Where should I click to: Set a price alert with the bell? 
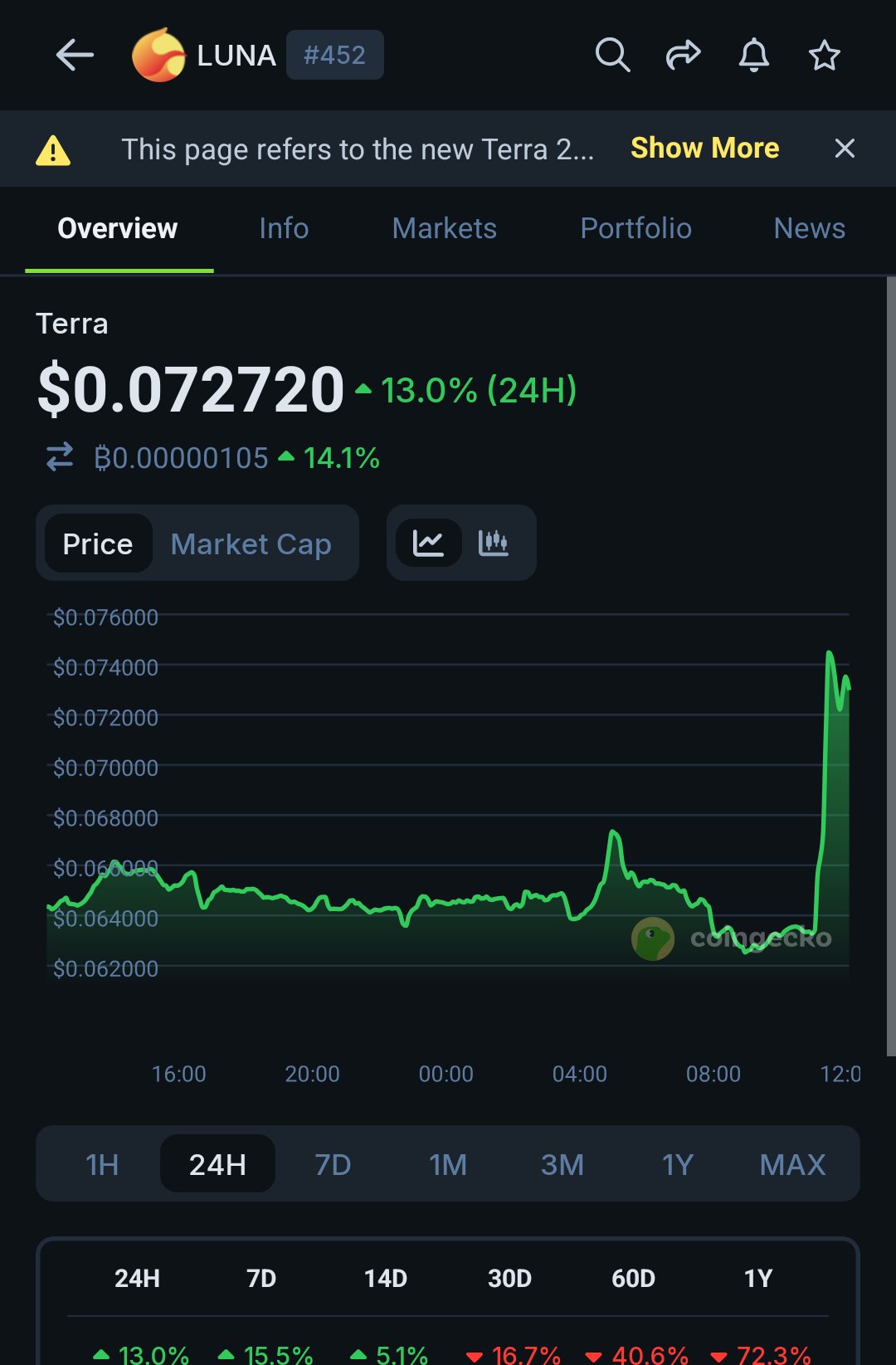tap(753, 56)
